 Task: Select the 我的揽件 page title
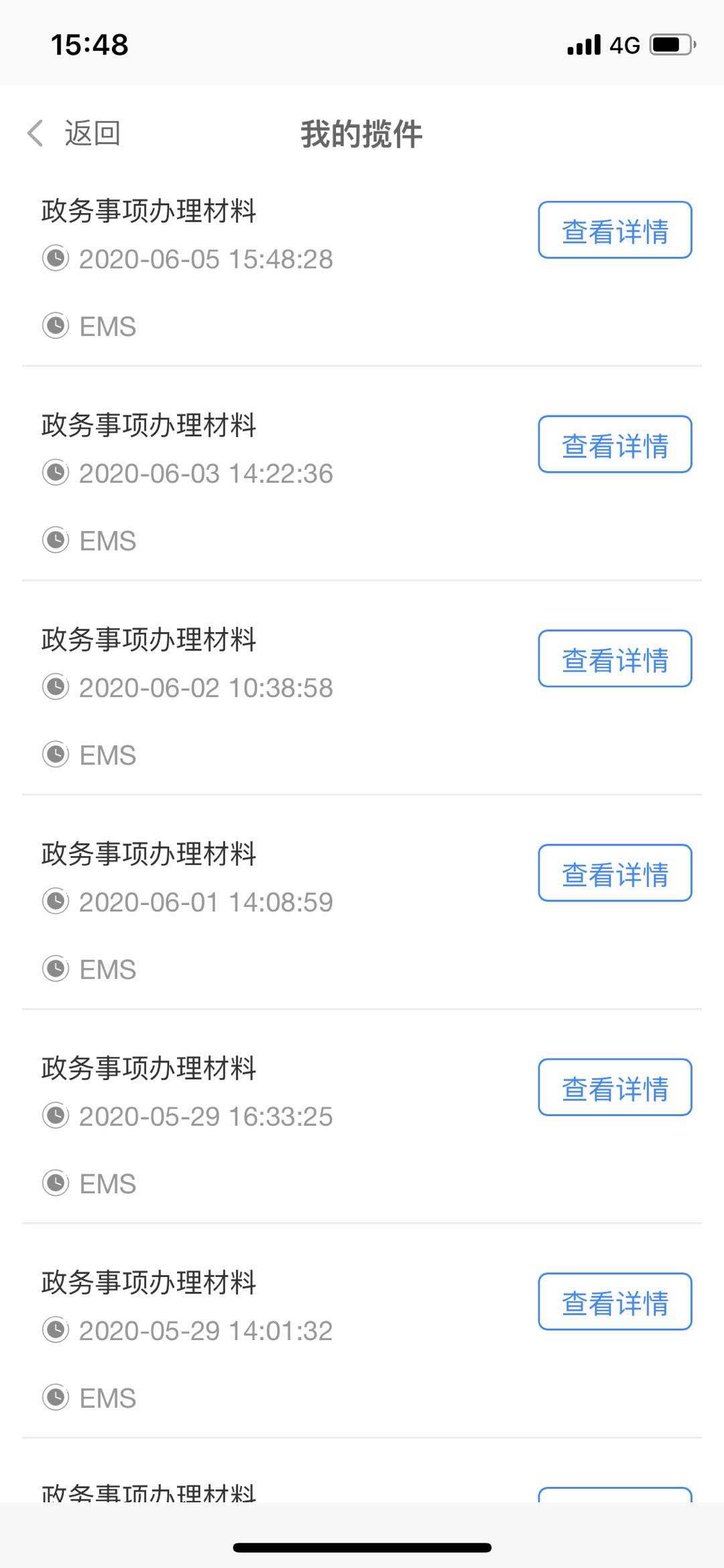[362, 133]
